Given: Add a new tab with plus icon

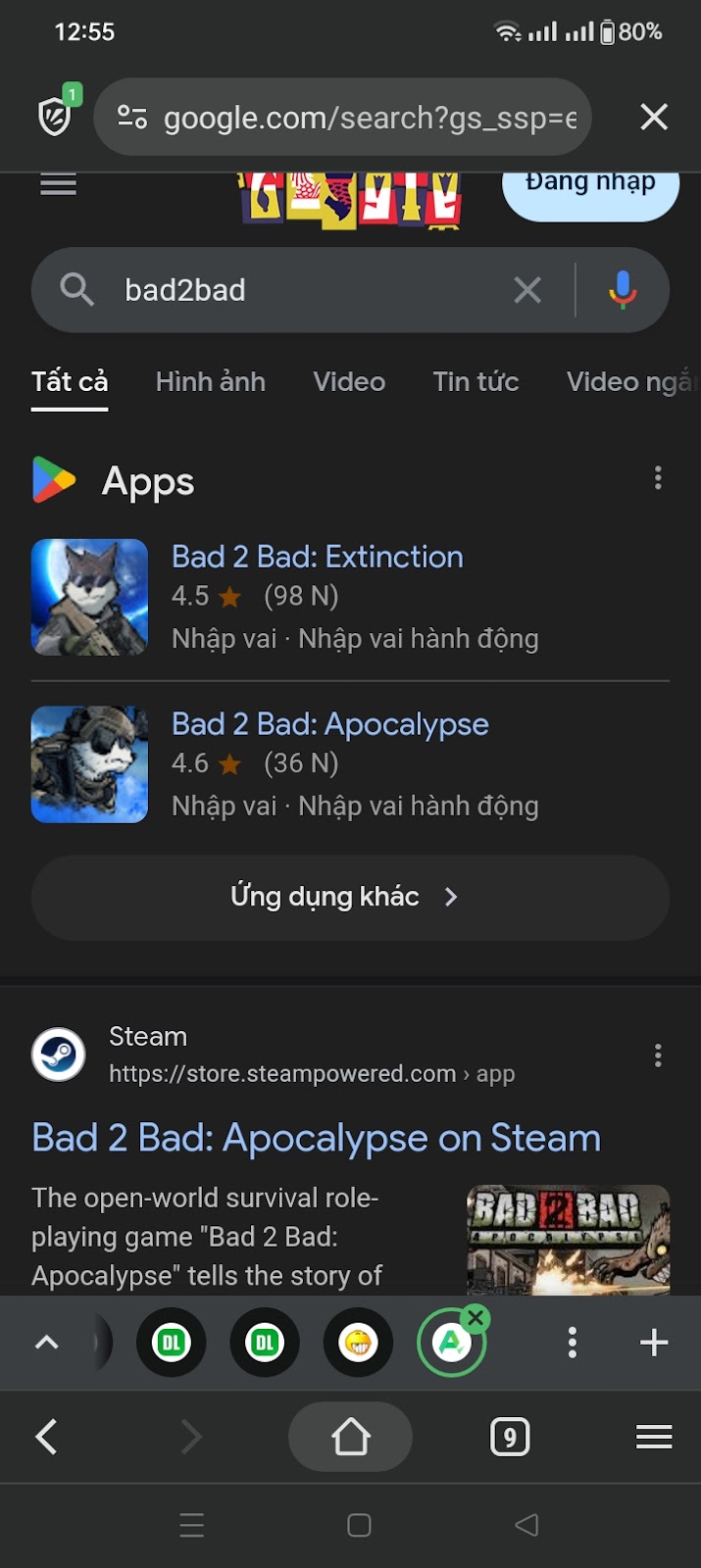Looking at the screenshot, I should pos(654,1343).
